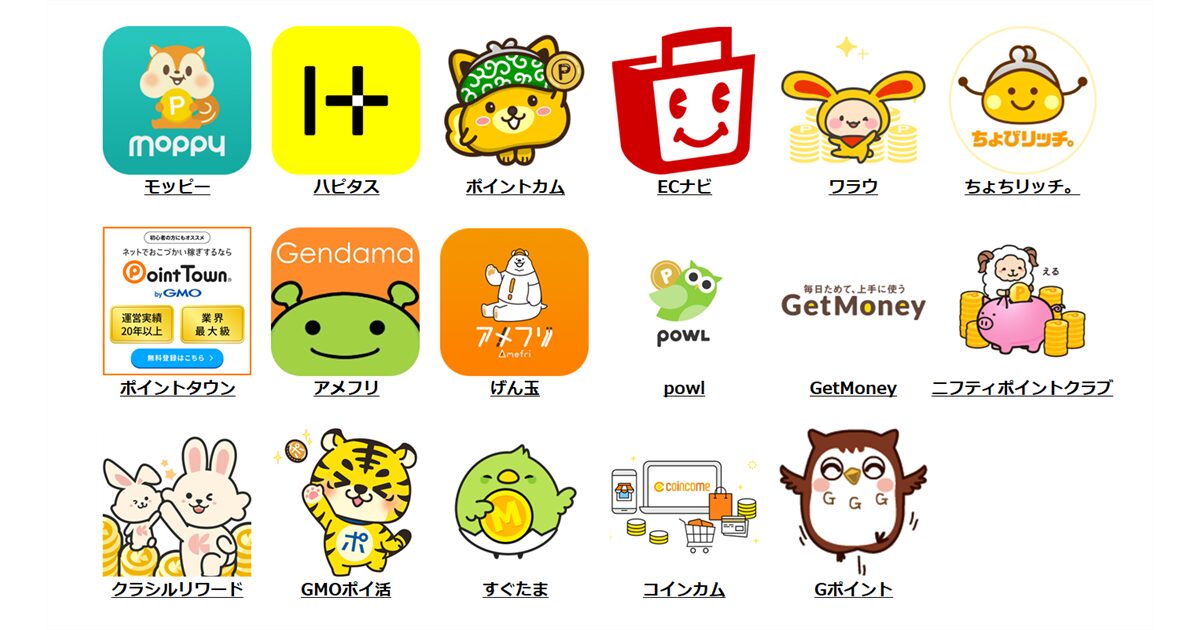Open the ポイントインカム link

tap(515, 187)
